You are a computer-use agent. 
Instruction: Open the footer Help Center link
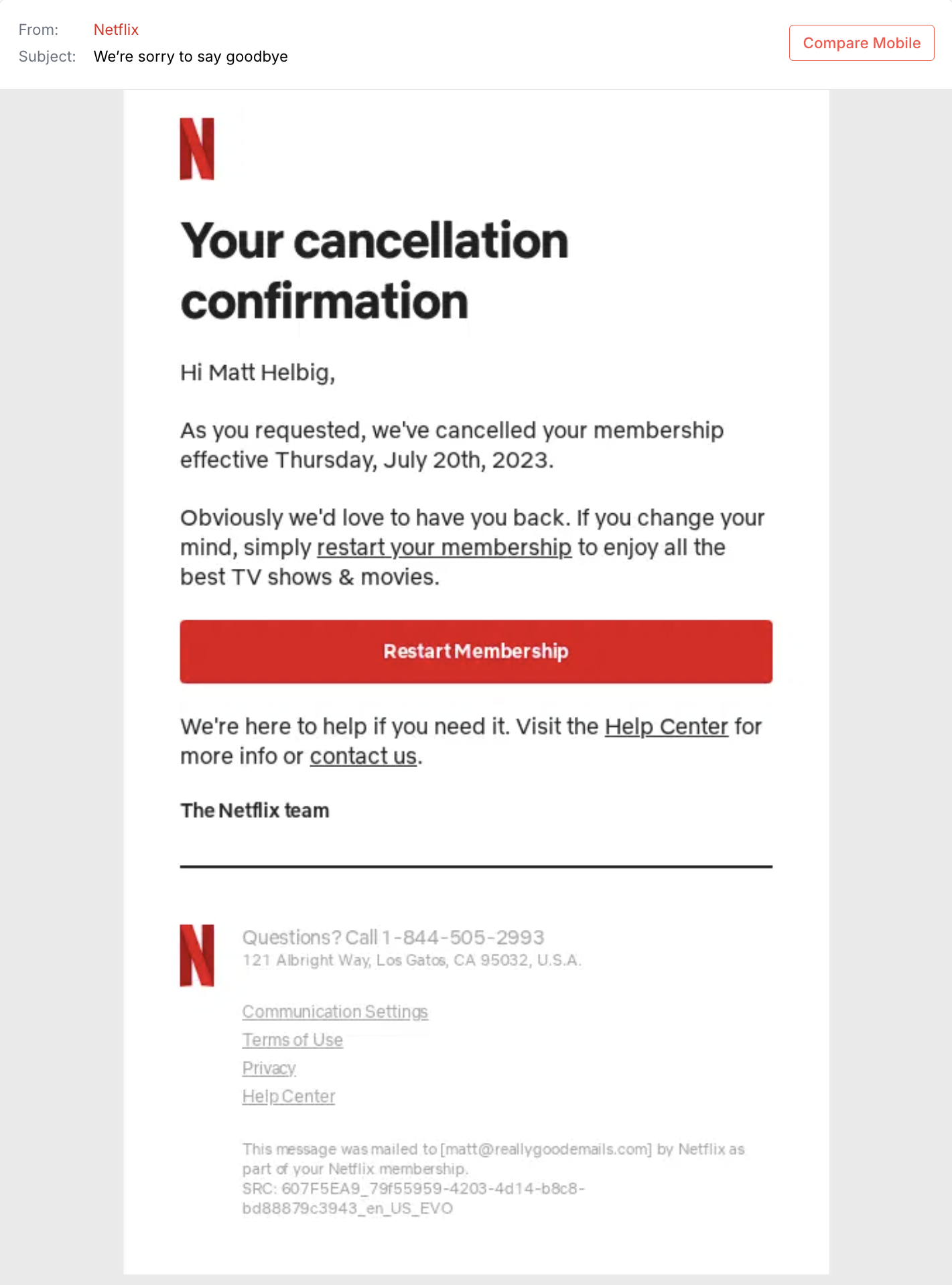point(288,1096)
